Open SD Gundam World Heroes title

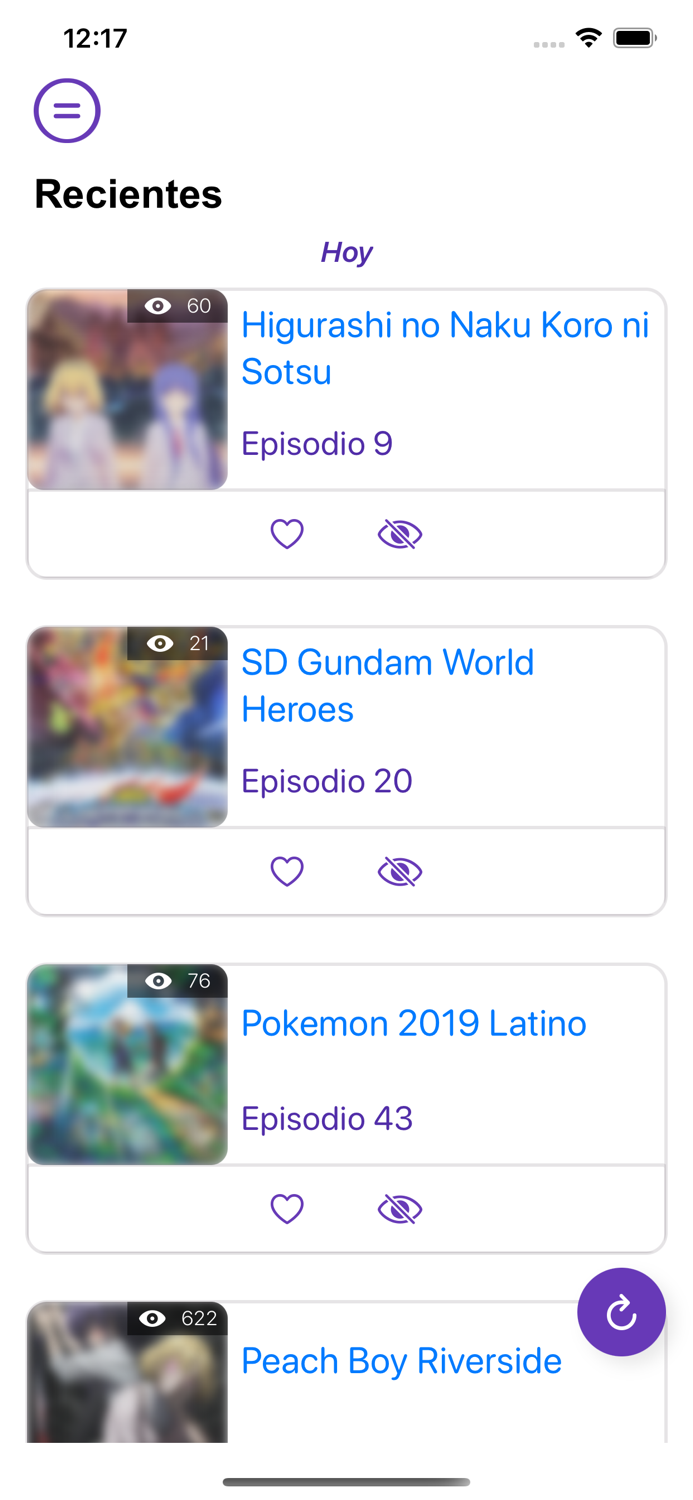(388, 685)
